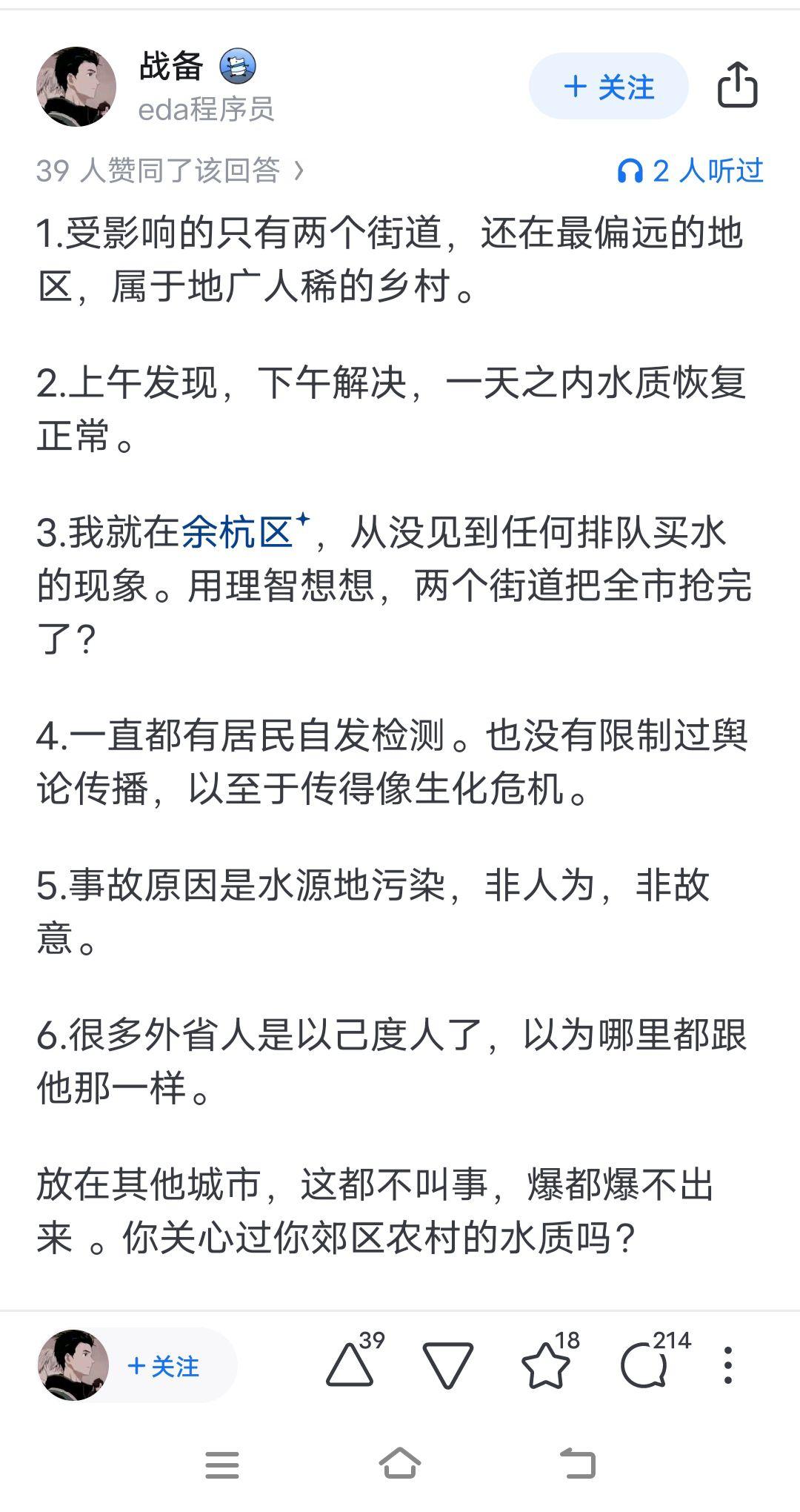Share this answer

pos(737,85)
